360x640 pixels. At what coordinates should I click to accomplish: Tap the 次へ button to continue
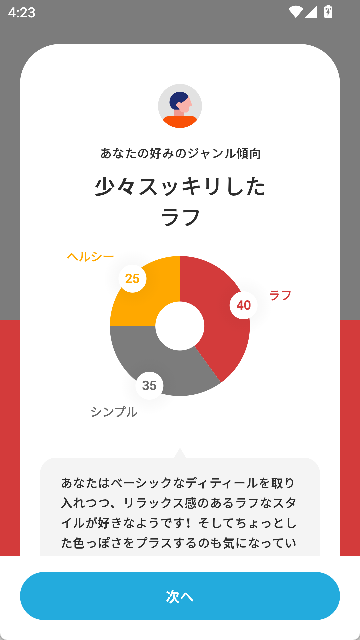tap(180, 596)
